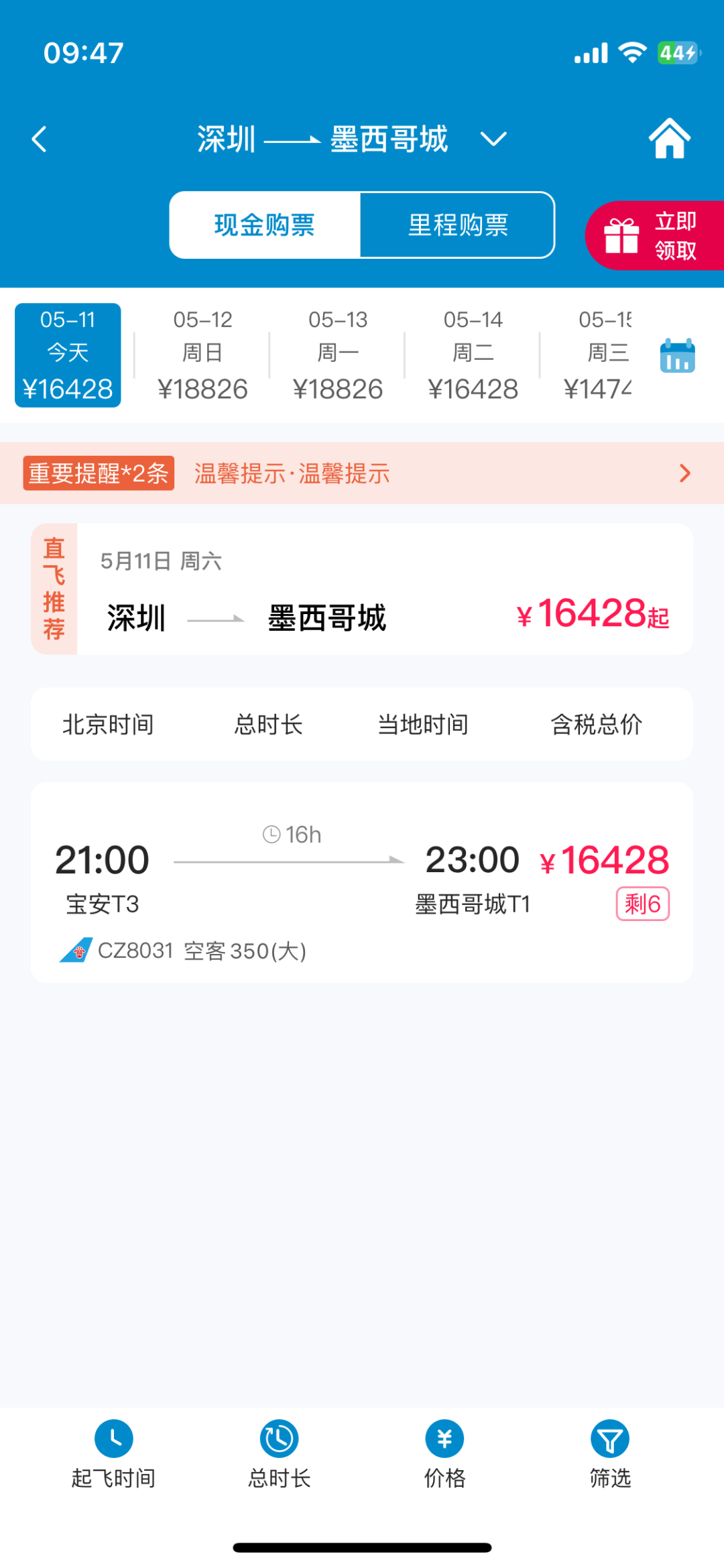Pick date 05-14 周二

(473, 355)
